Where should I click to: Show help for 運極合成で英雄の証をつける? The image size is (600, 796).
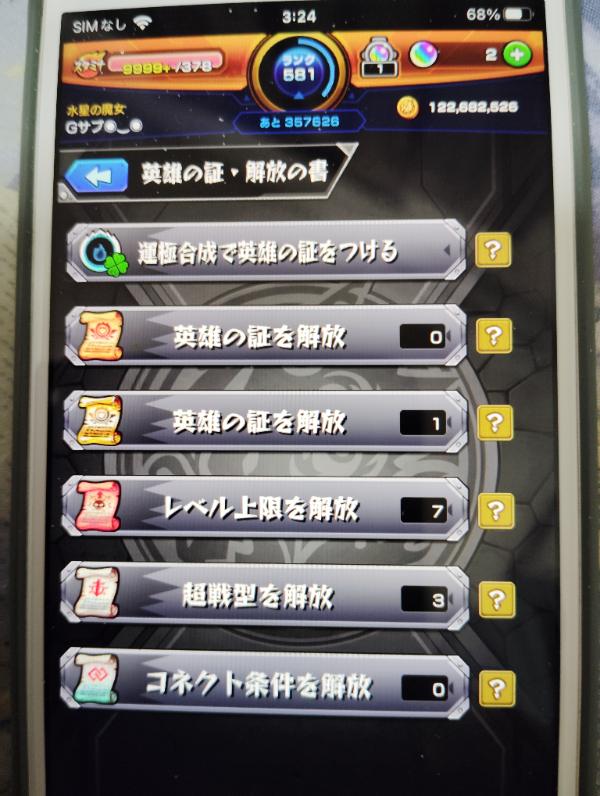point(495,250)
